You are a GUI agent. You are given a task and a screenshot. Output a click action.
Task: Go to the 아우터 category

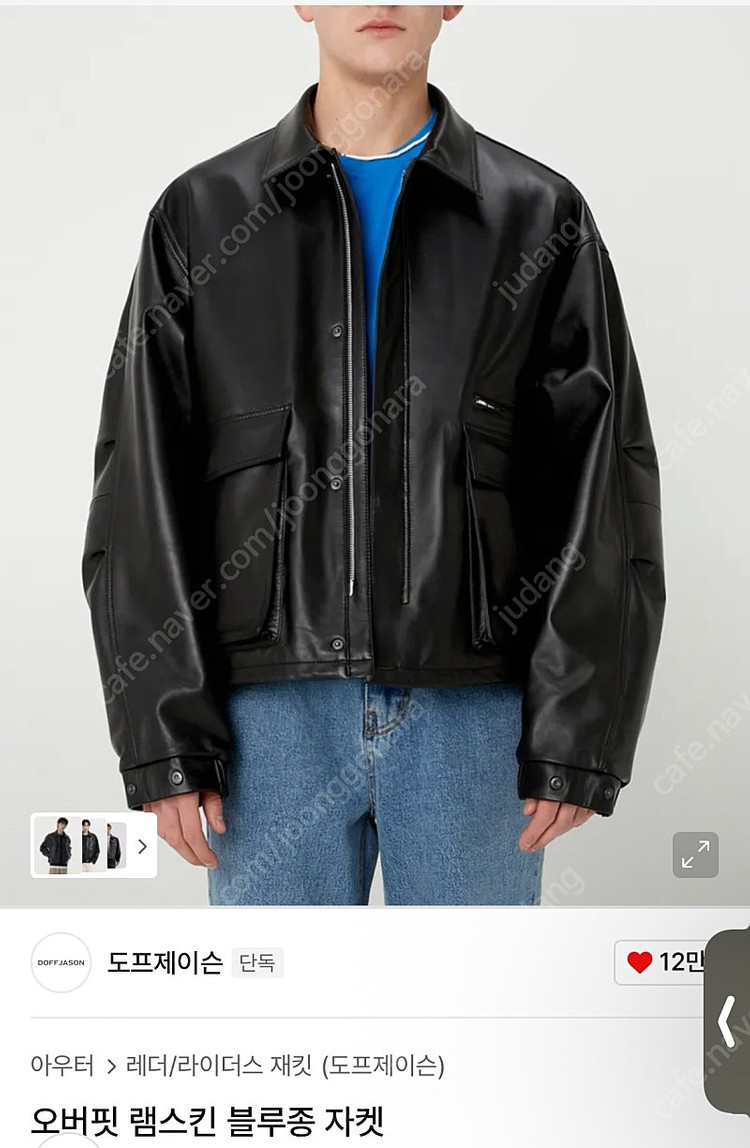[x=62, y=1065]
